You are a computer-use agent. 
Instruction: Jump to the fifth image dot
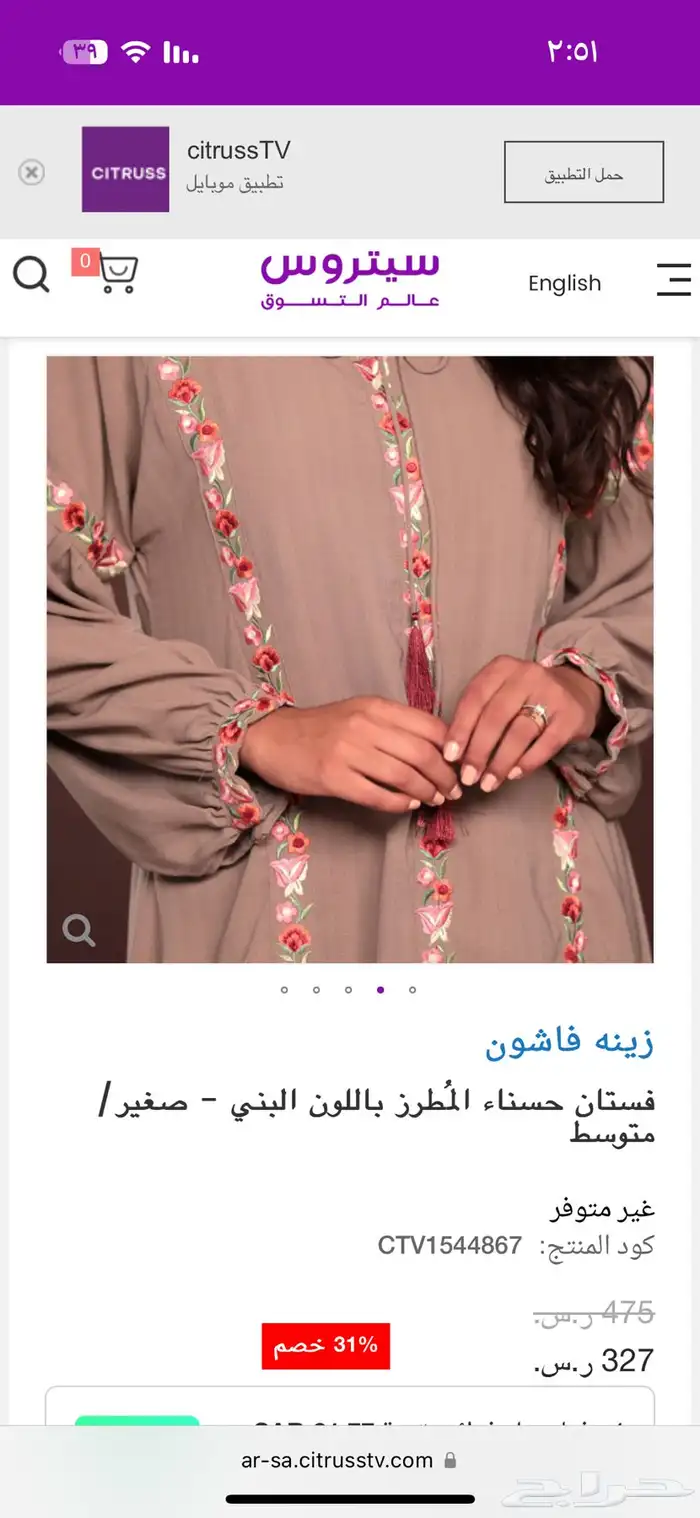click(412, 990)
